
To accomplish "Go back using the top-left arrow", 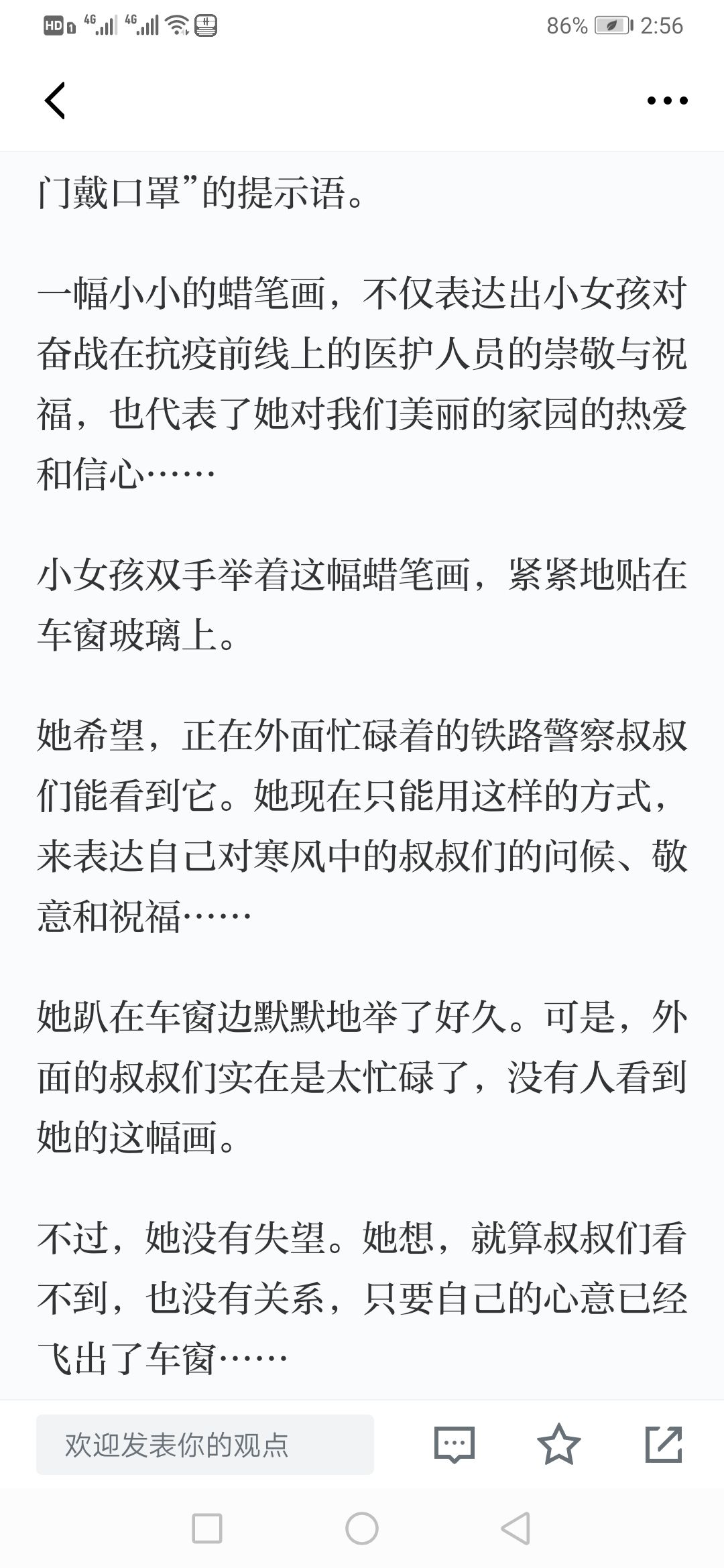I will pyautogui.click(x=55, y=101).
